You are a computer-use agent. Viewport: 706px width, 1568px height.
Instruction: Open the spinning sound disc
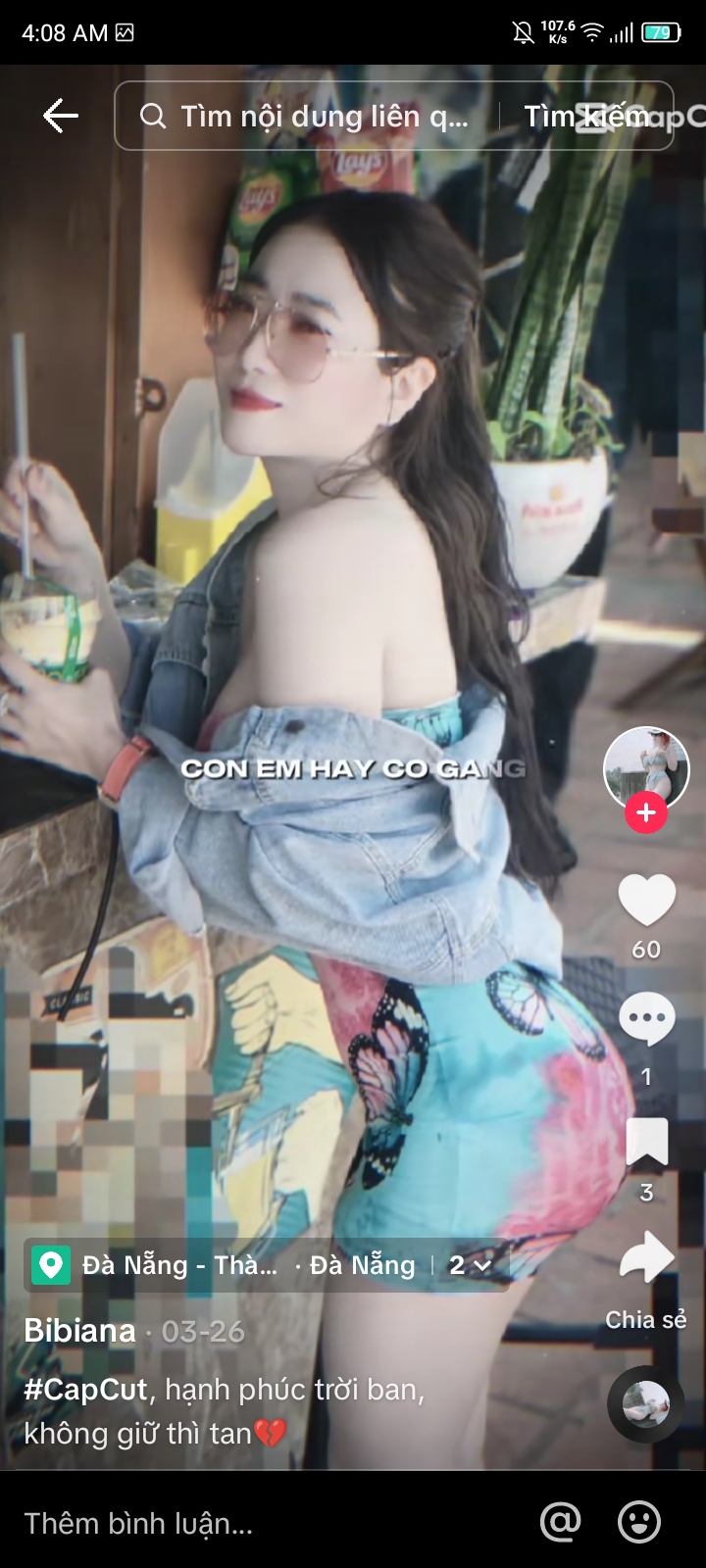[x=645, y=1403]
